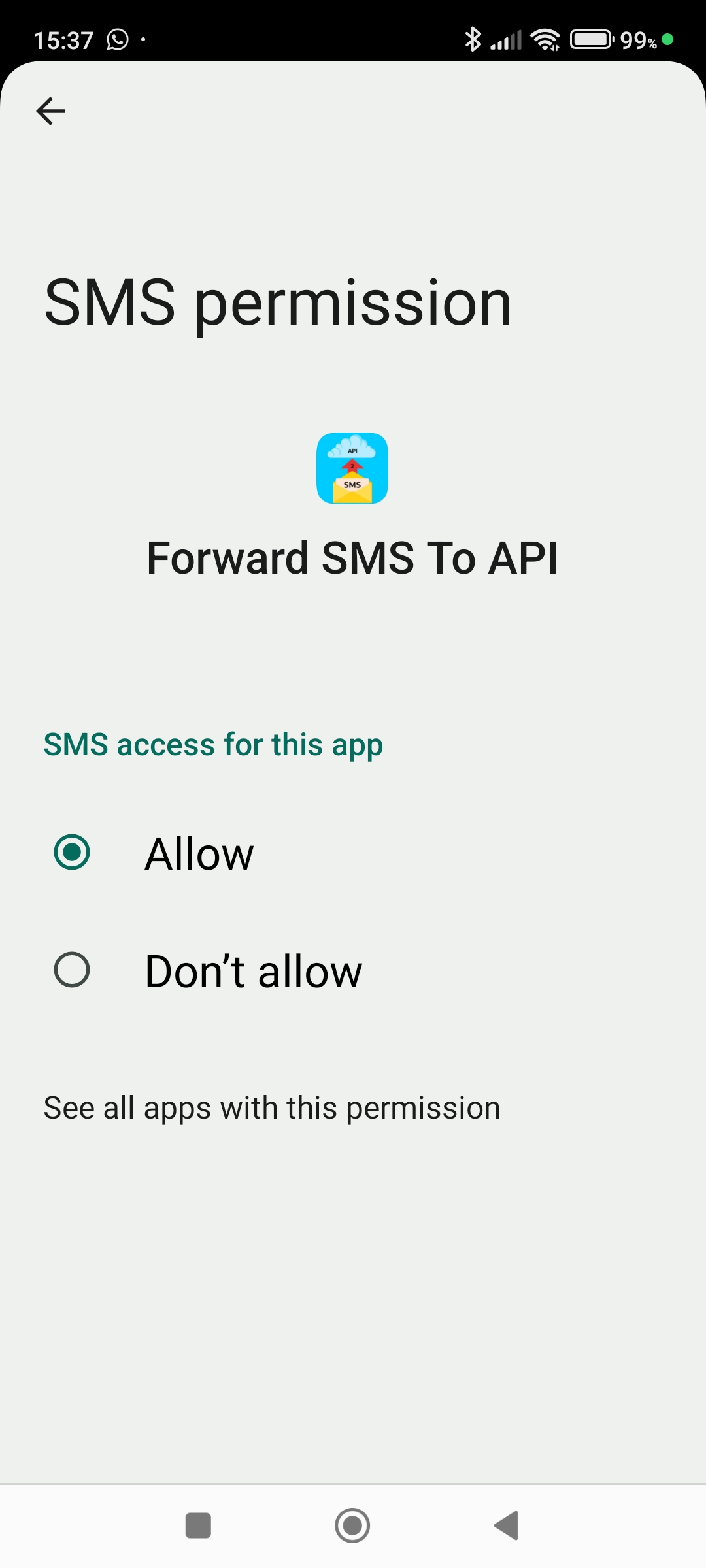Viewport: 706px width, 1568px height.
Task: Tap the system home button
Action: [352, 1526]
